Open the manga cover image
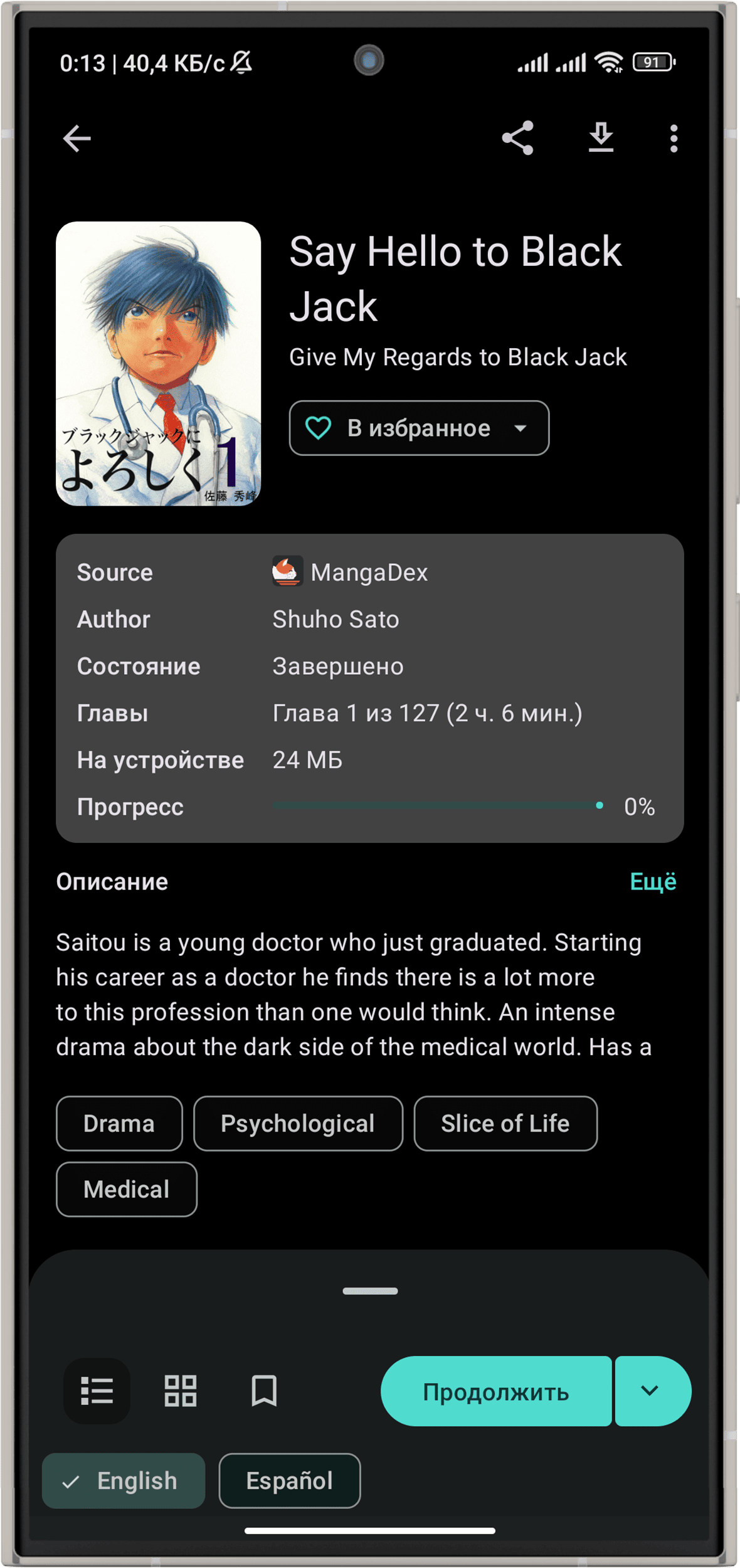This screenshot has height=1568, width=740. pyautogui.click(x=158, y=363)
